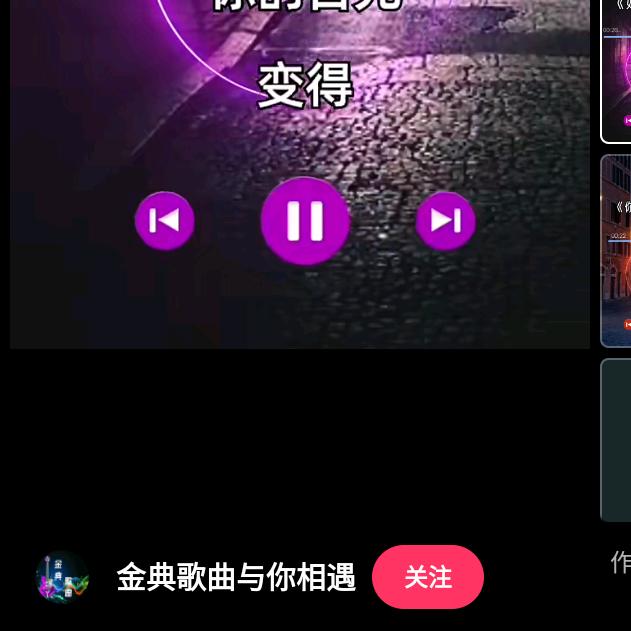The image size is (631, 631).
Task: Open the username 金典歌曲与你相遇
Action: click(236, 577)
